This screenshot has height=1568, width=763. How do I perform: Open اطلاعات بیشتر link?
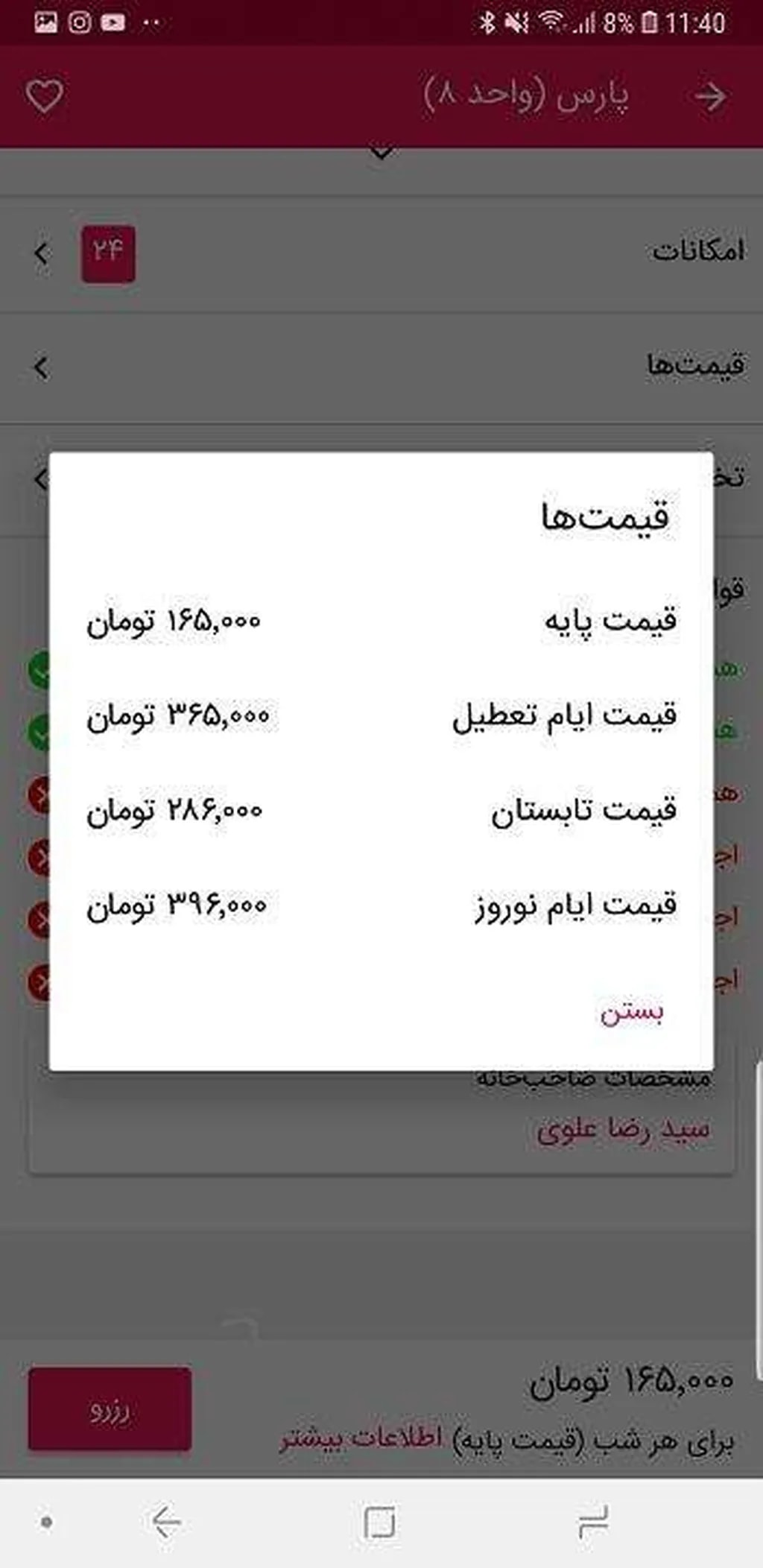[x=361, y=1439]
